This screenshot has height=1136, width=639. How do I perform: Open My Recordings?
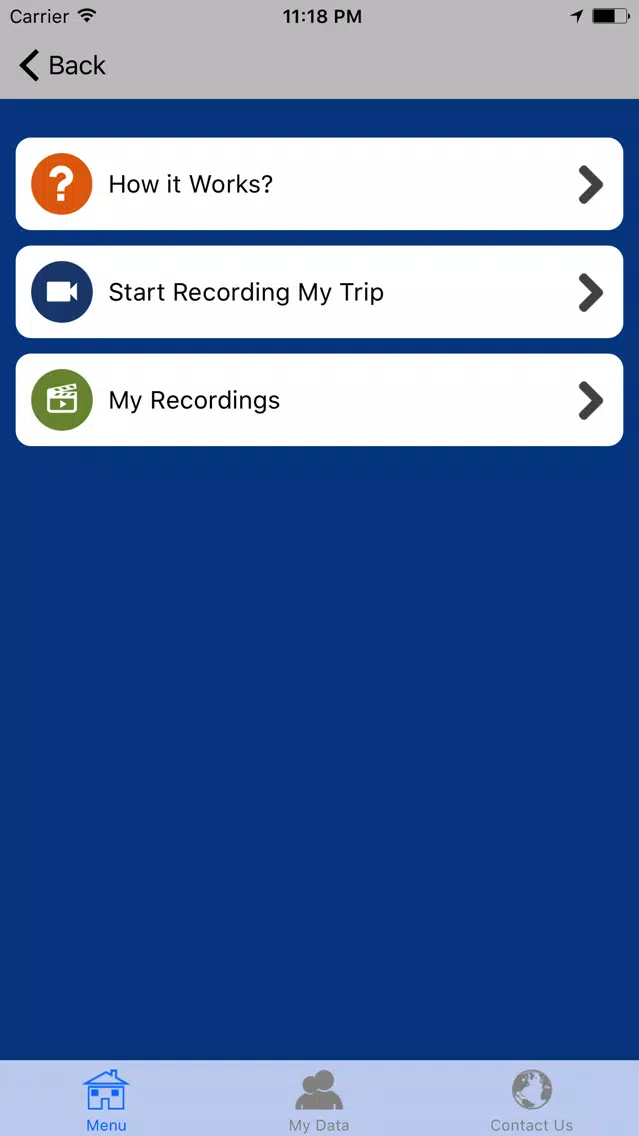[320, 400]
